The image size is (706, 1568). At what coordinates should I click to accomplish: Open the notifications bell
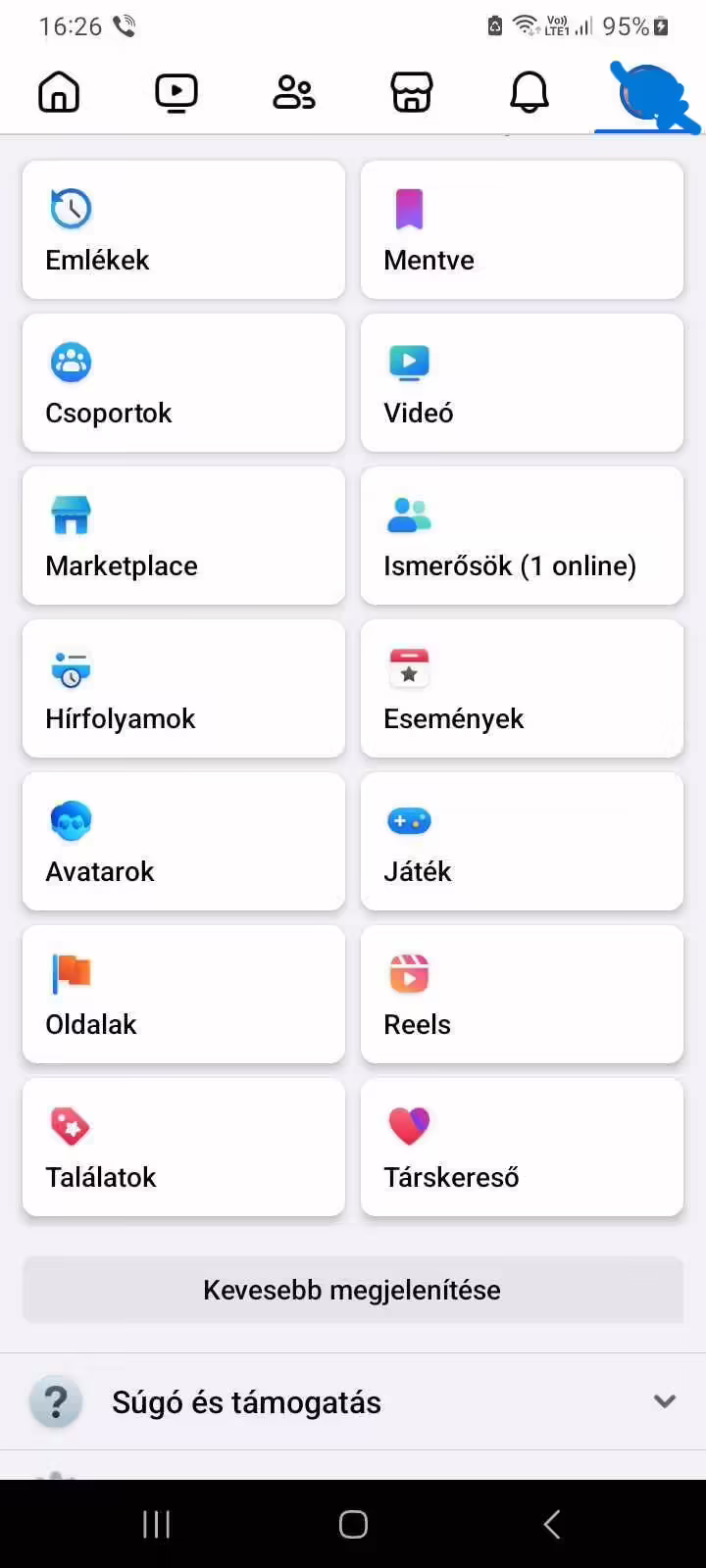coord(529,93)
